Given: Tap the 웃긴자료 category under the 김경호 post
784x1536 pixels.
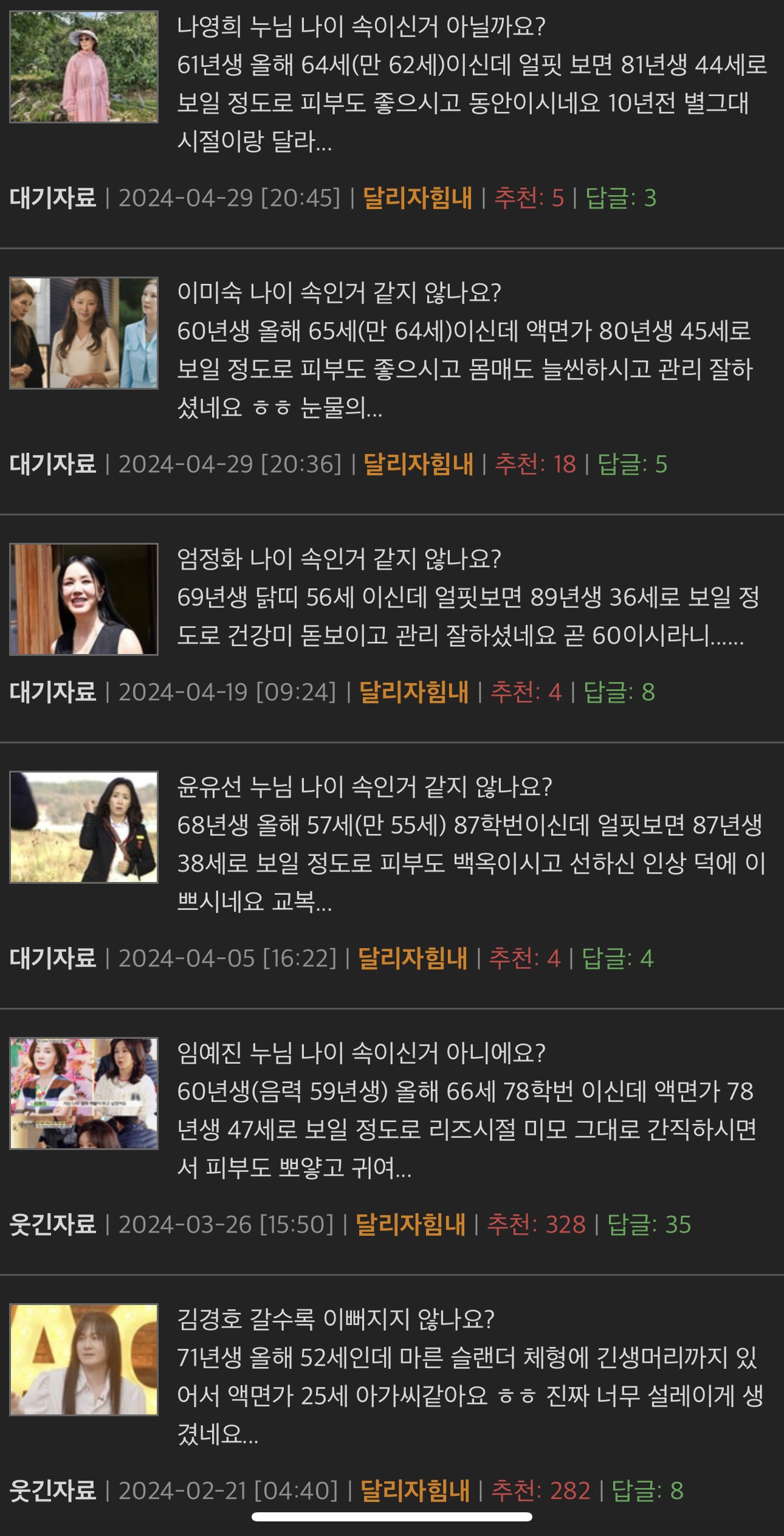Looking at the screenshot, I should [x=53, y=1490].
